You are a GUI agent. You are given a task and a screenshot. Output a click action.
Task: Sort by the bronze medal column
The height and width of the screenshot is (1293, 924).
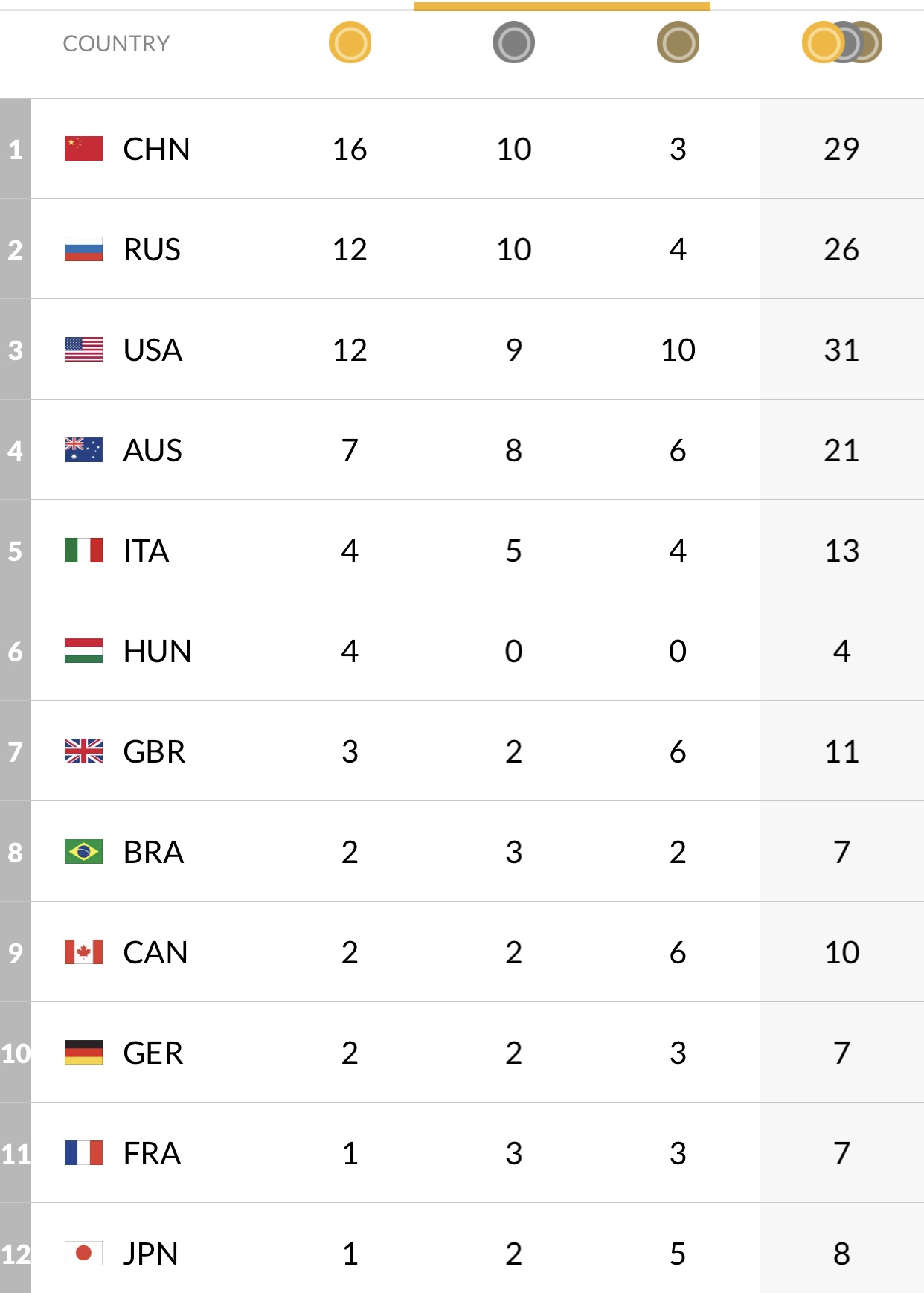pyautogui.click(x=678, y=42)
